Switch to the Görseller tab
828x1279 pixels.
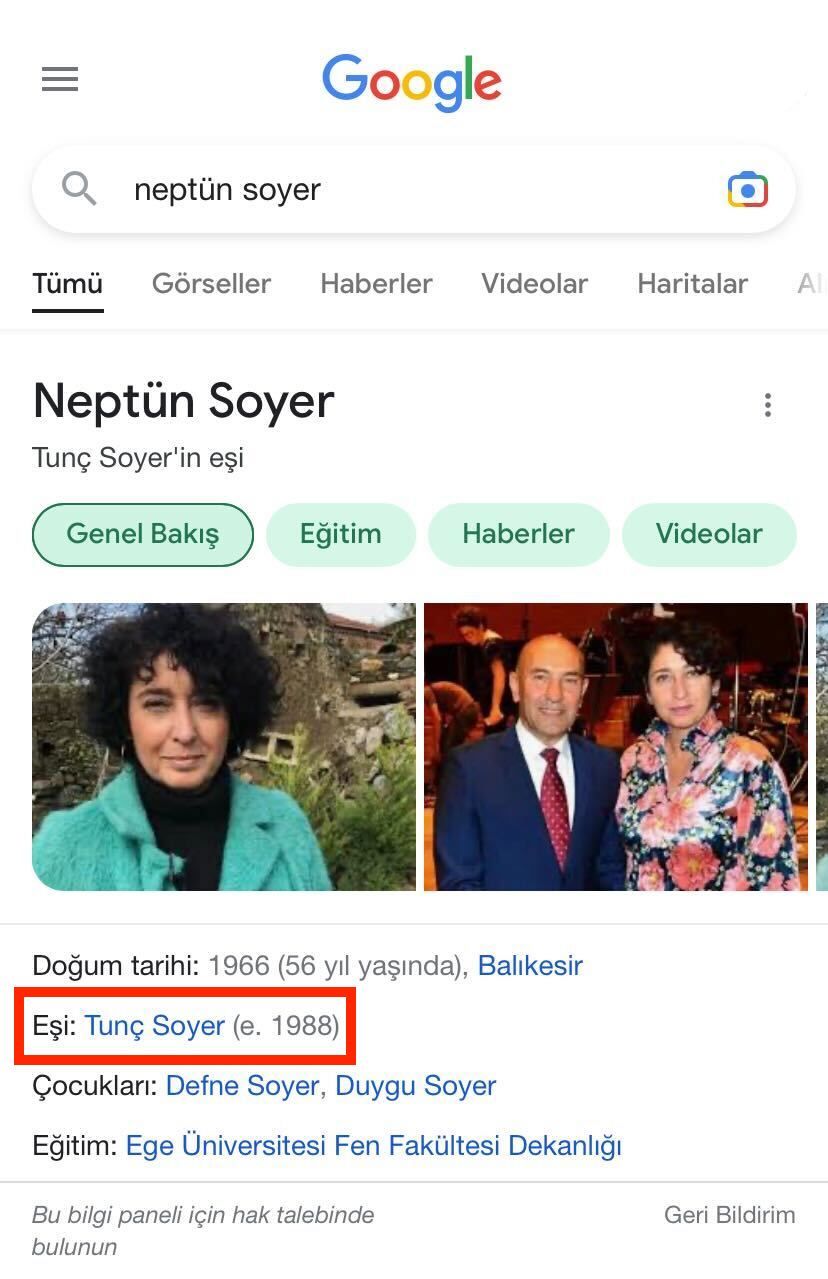point(211,284)
